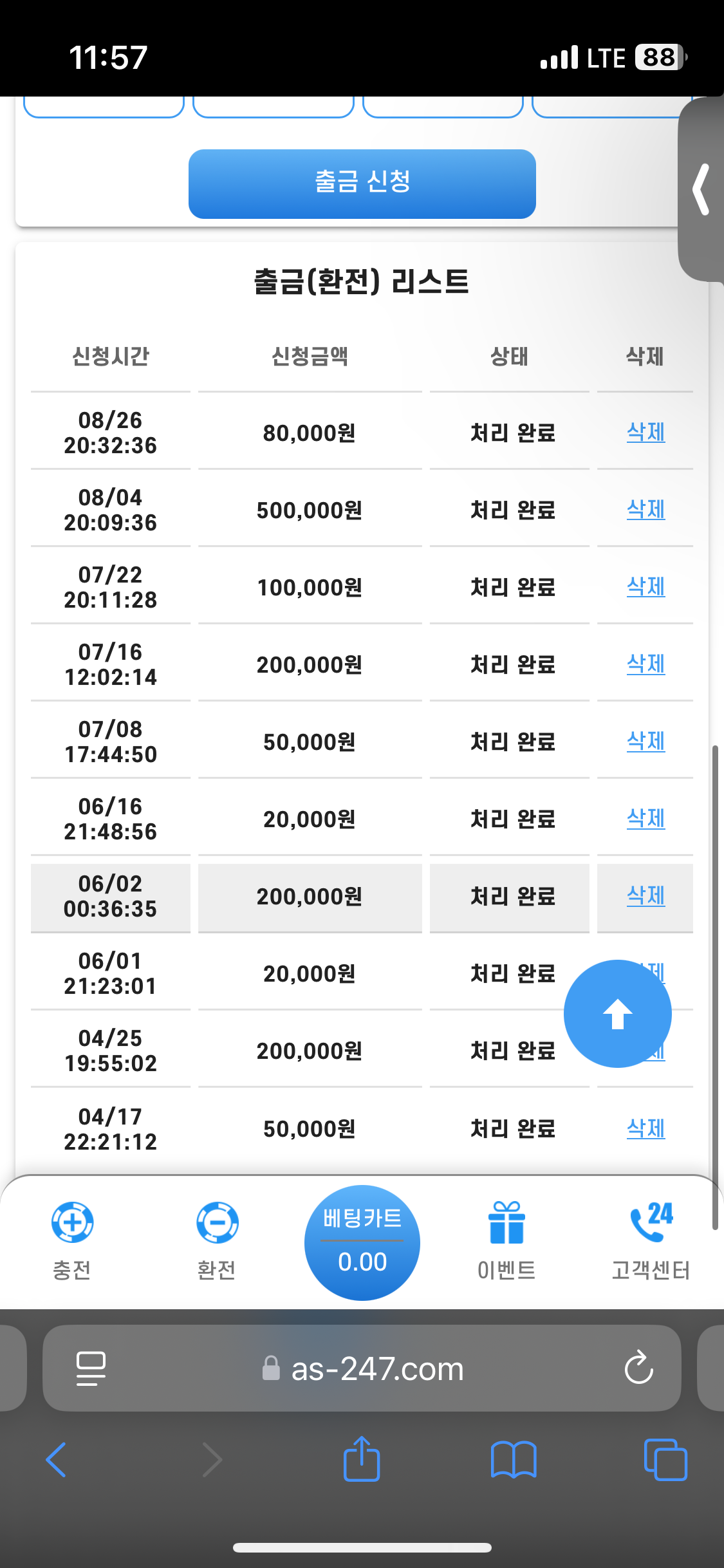Delete the 07/08 50,000원 withdrawal record

645,741
